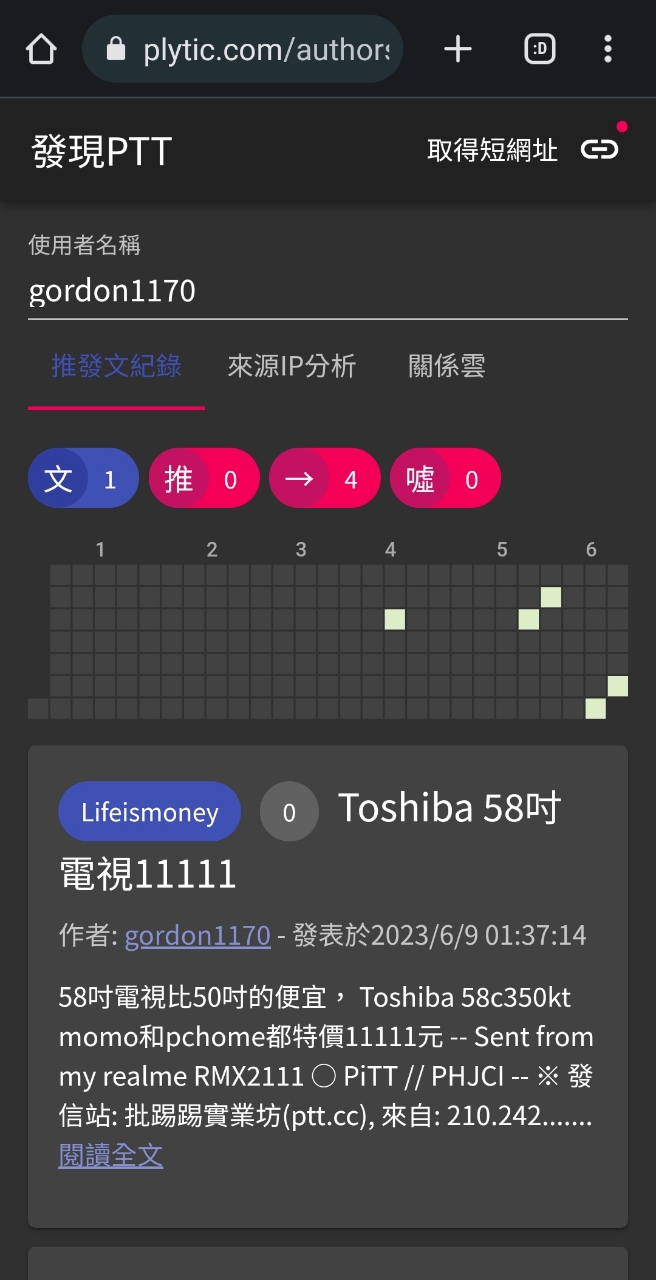Tap 閱讀全文 to read full post
Viewport: 656px width, 1280px height.
pos(110,1156)
